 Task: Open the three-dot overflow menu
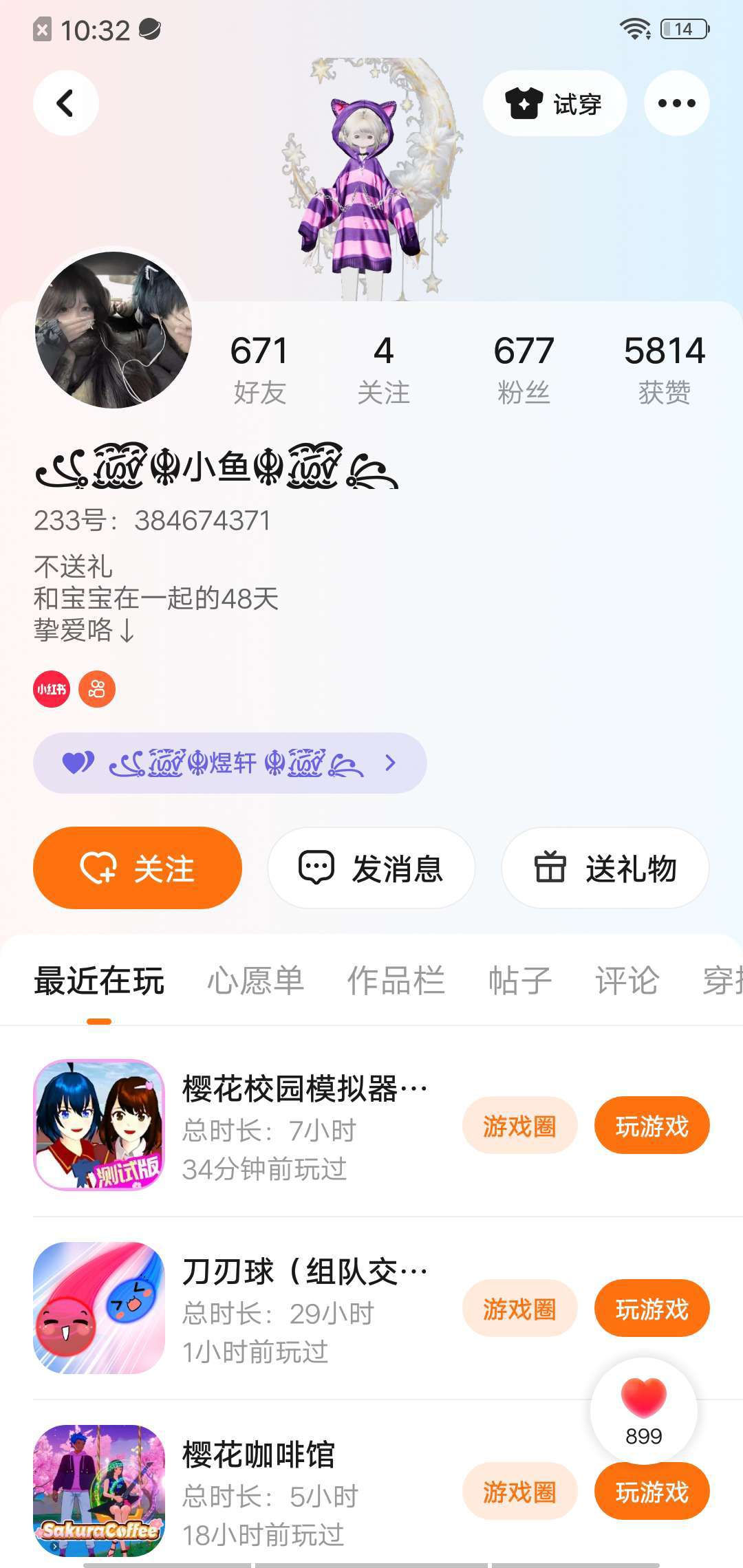(676, 103)
